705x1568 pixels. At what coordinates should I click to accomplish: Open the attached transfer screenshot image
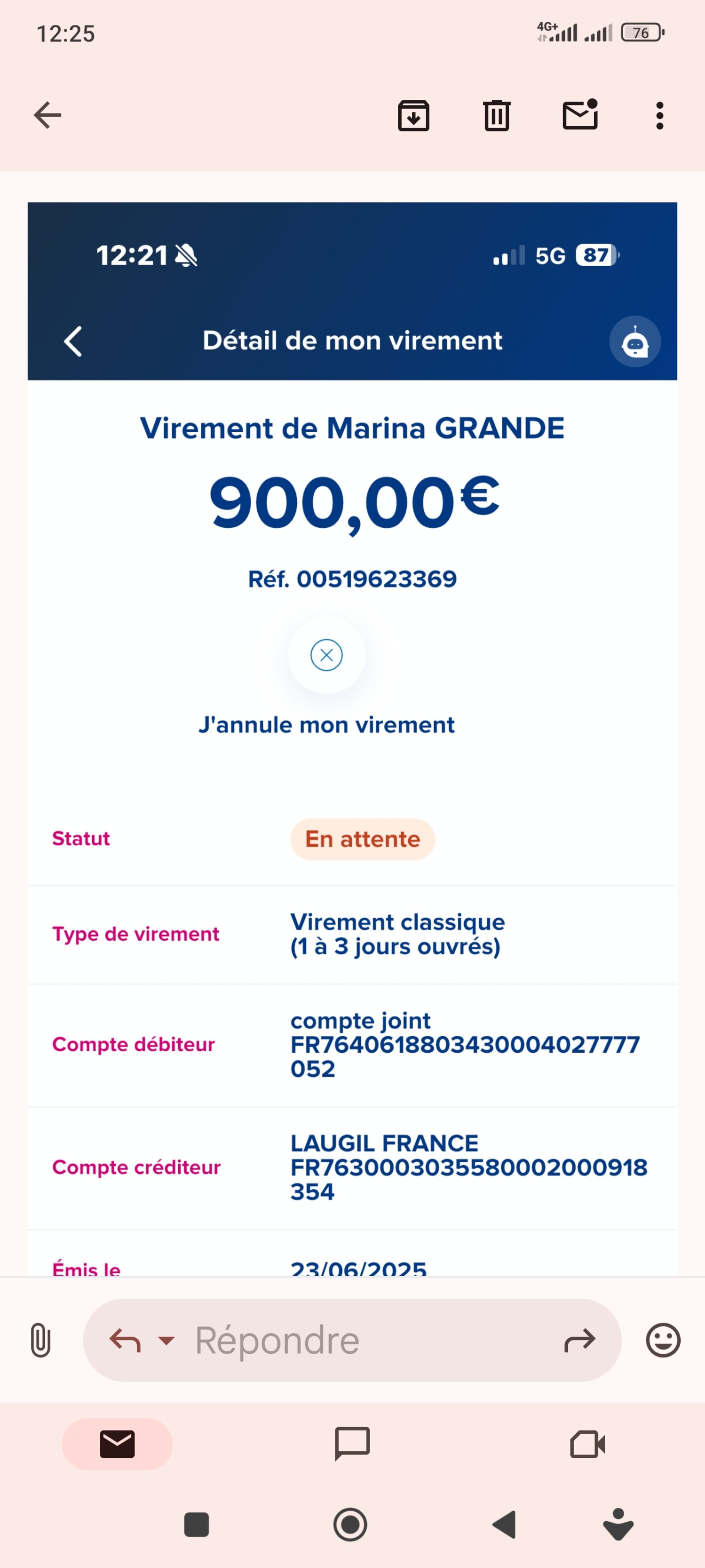pos(352,730)
